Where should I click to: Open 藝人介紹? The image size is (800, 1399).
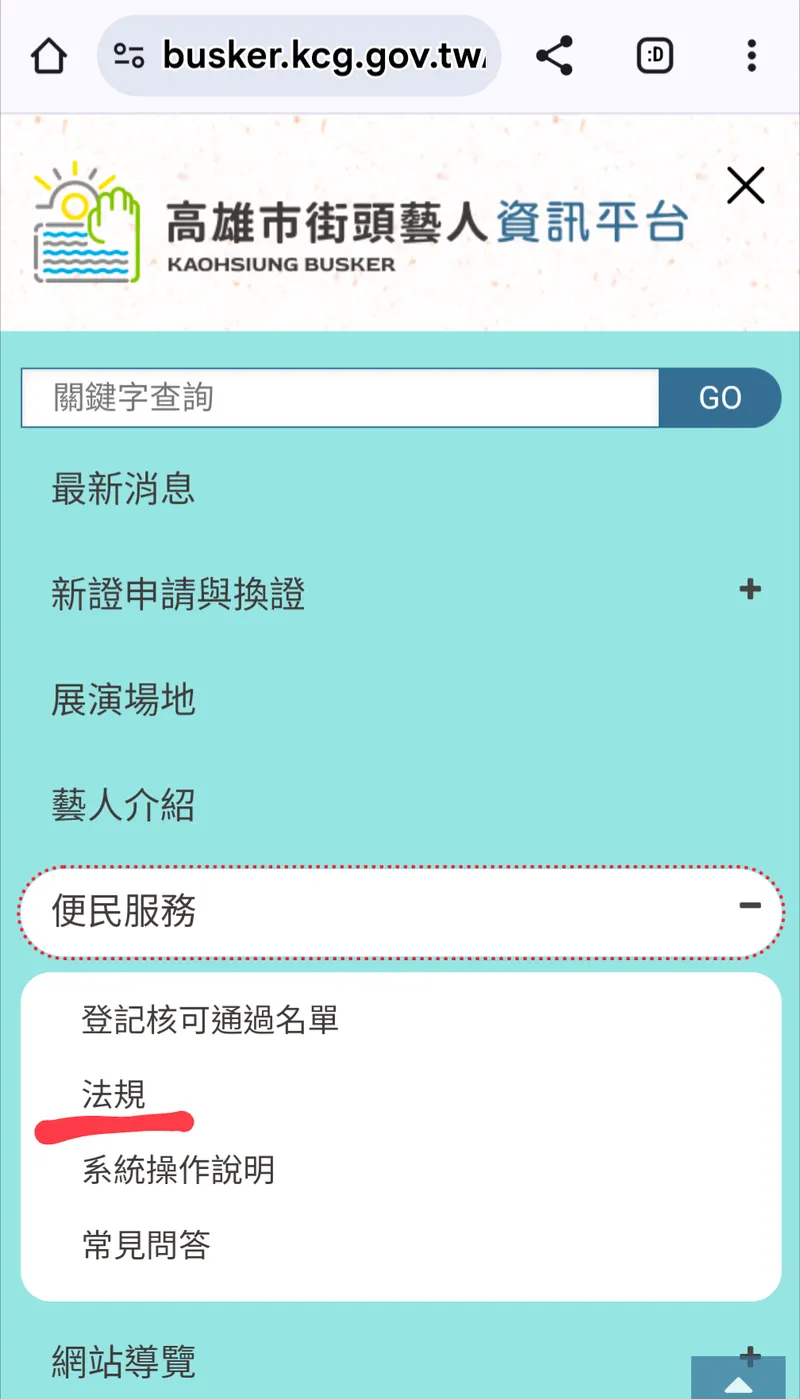tap(123, 805)
